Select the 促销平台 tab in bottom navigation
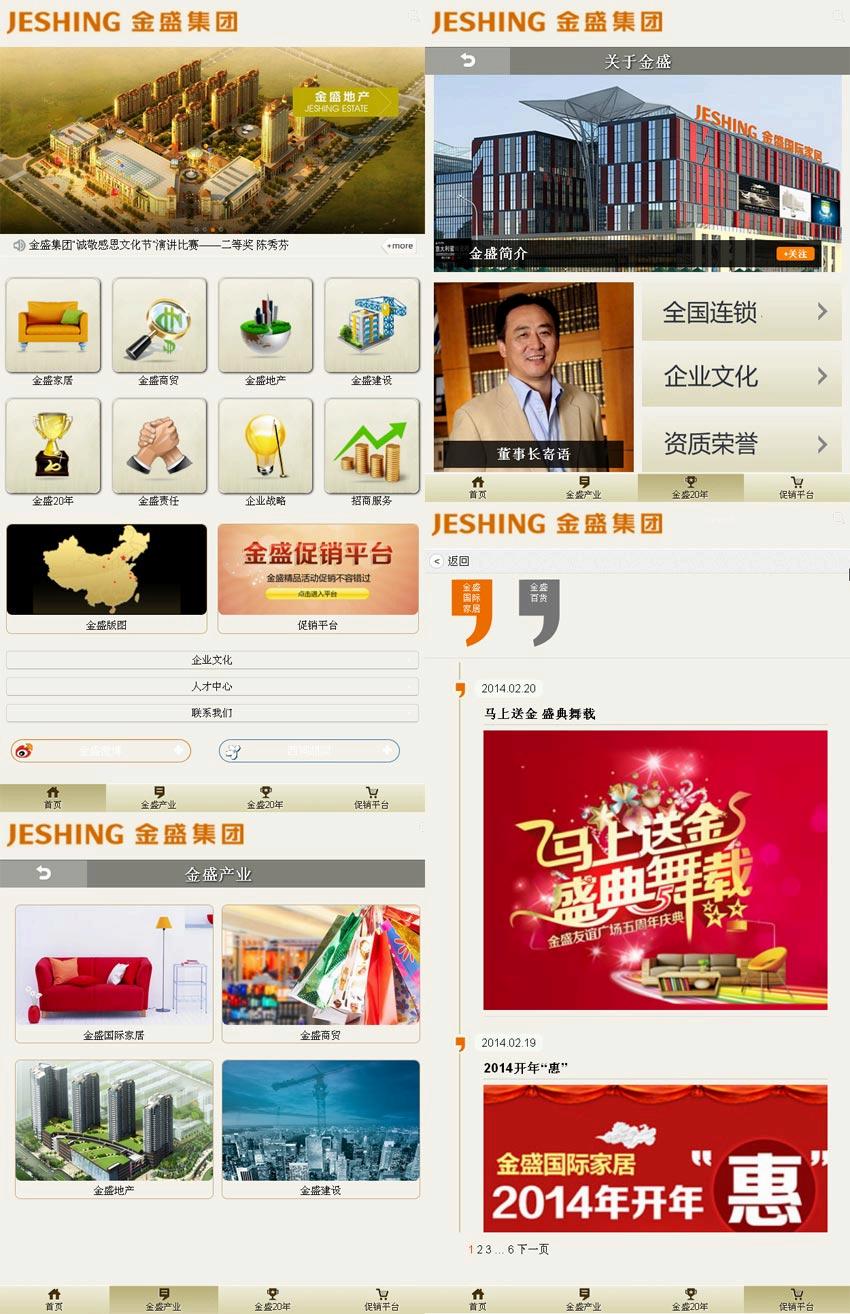Screen dimensions: 850x1314 tap(372, 798)
